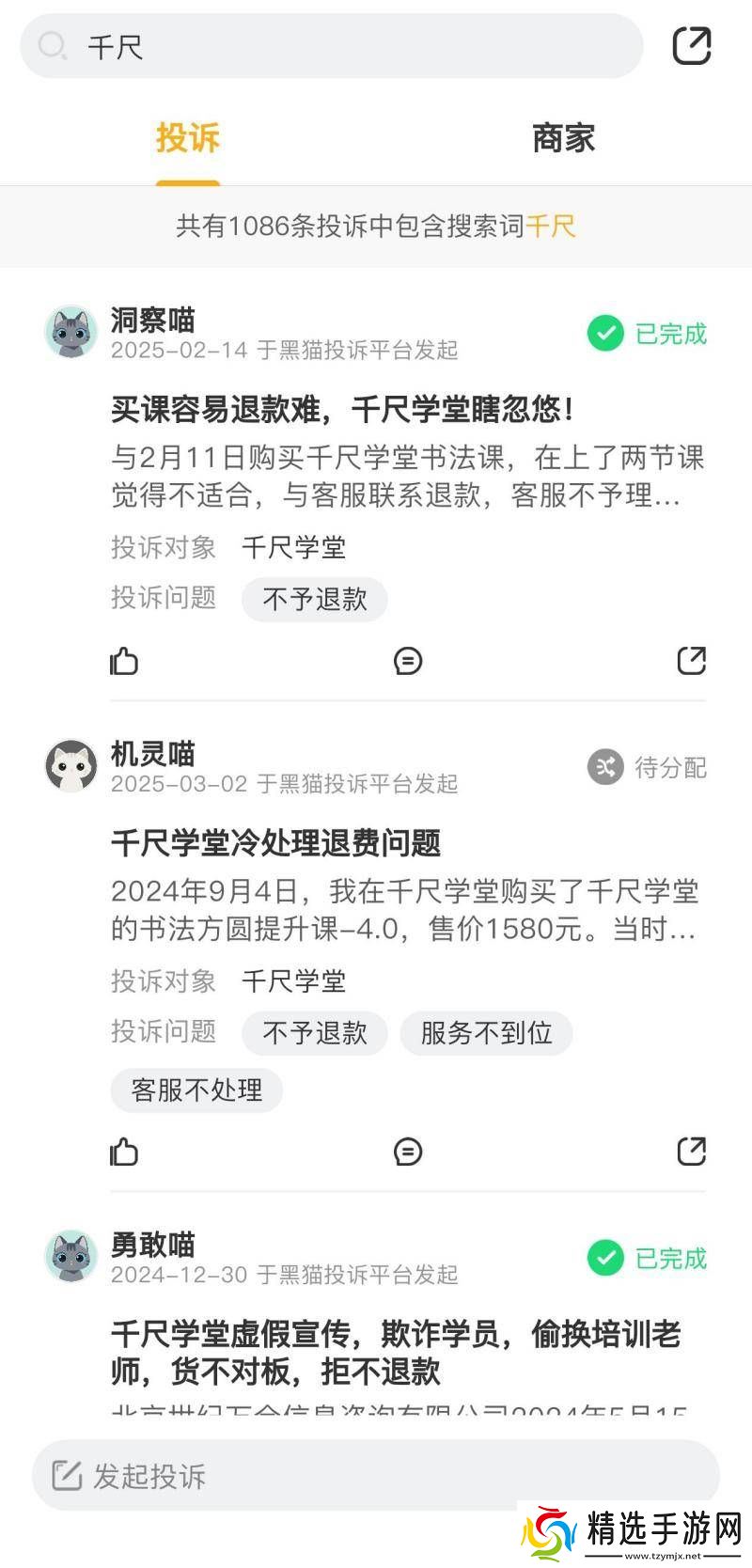Screen dimensions: 752x1568
Task: Share 机灵喵's complaint post
Action: pos(692,1152)
